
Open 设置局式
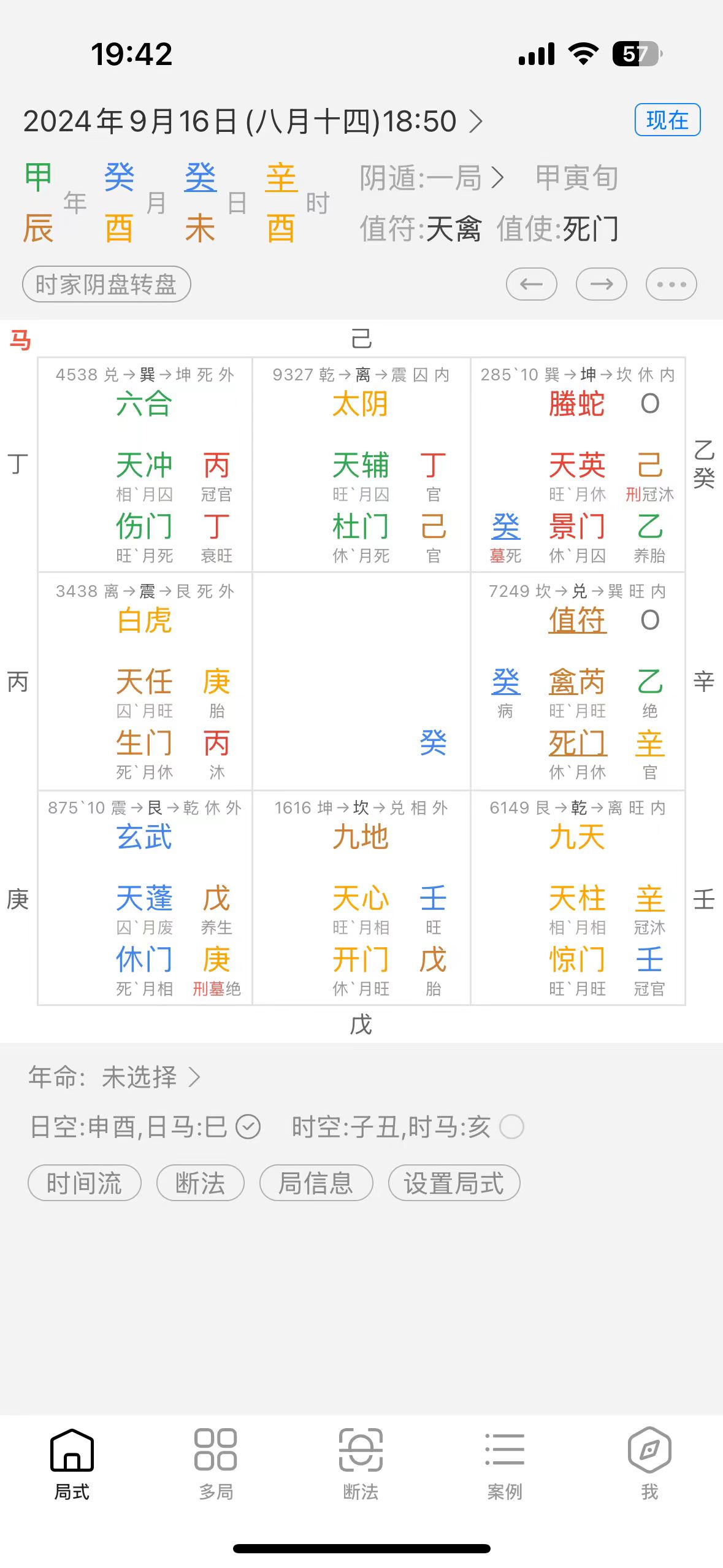[454, 1183]
